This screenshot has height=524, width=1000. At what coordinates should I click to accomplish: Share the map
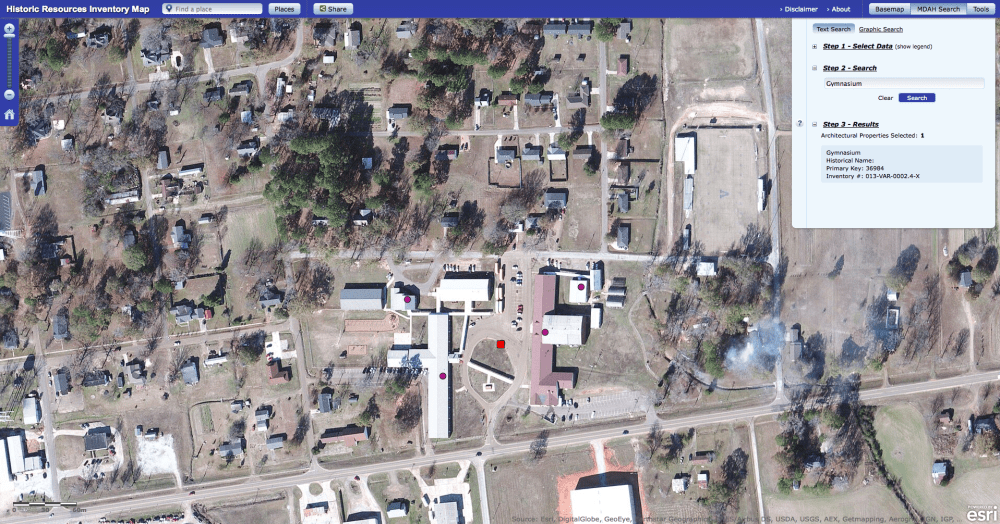point(333,9)
